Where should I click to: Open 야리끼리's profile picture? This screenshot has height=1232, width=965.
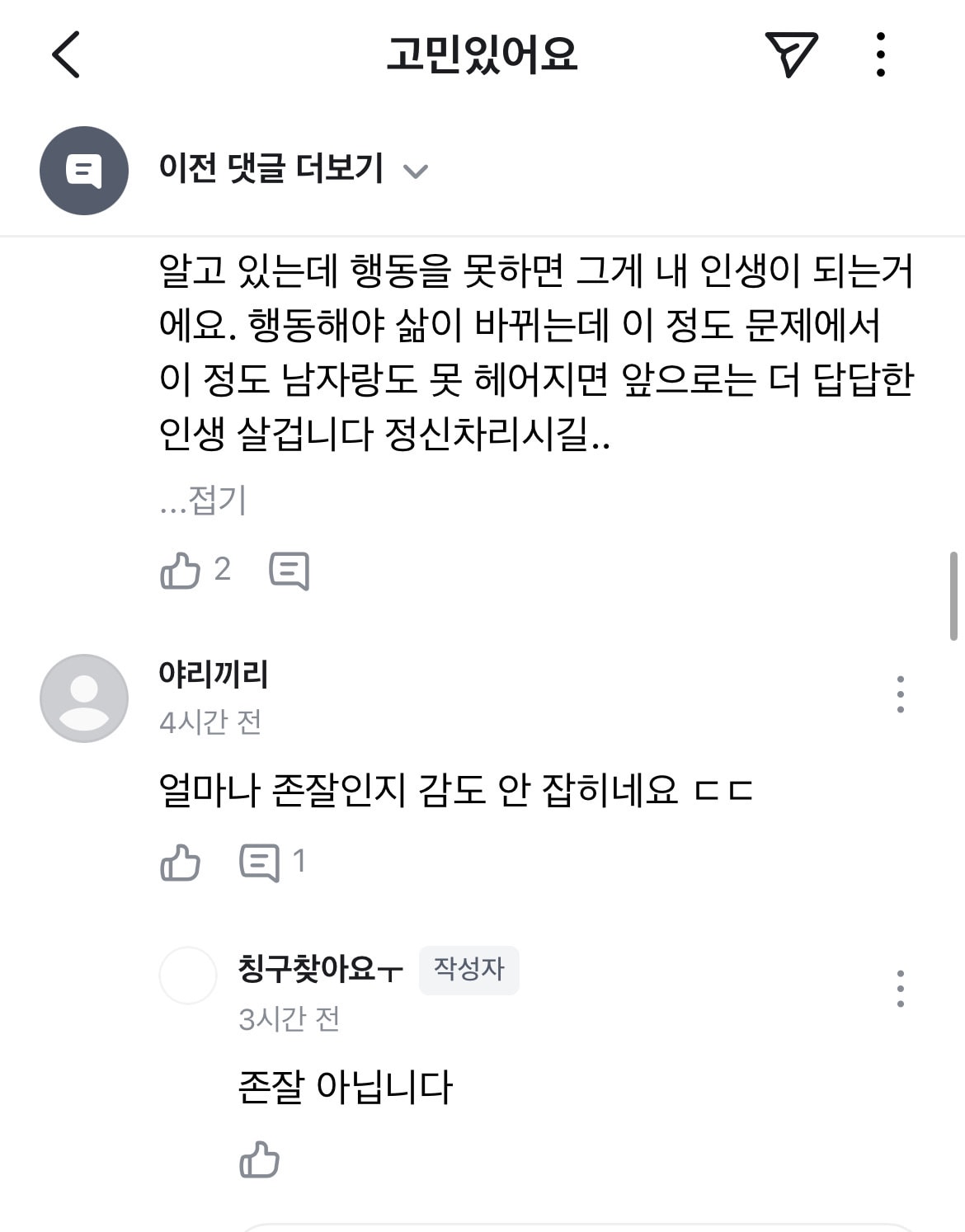pyautogui.click(x=85, y=697)
